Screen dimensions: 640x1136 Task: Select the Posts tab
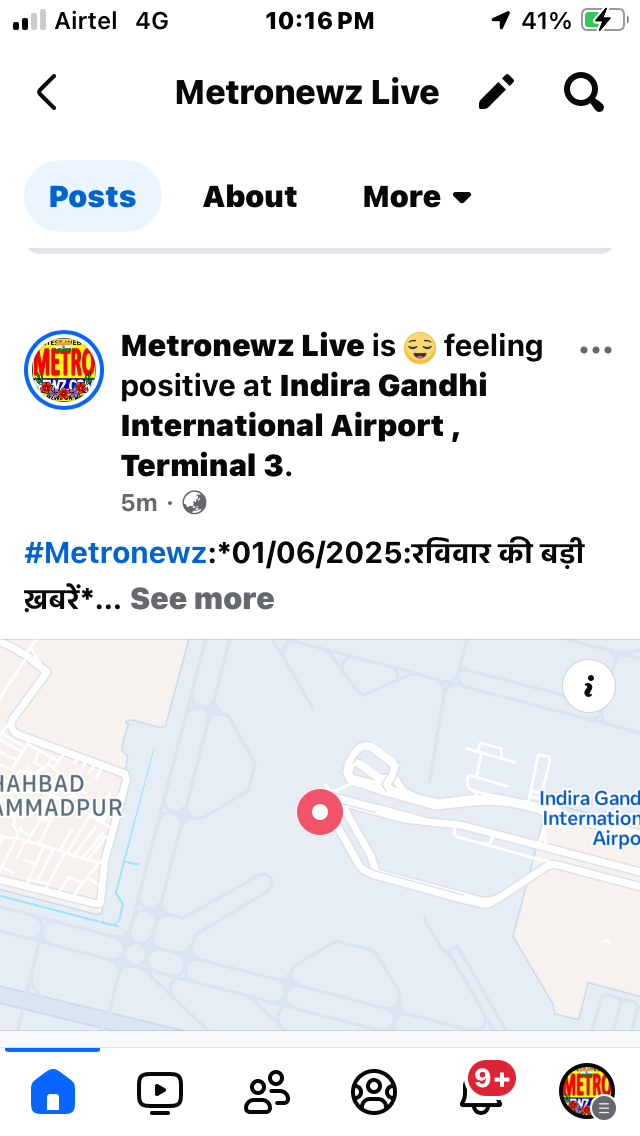(x=93, y=196)
